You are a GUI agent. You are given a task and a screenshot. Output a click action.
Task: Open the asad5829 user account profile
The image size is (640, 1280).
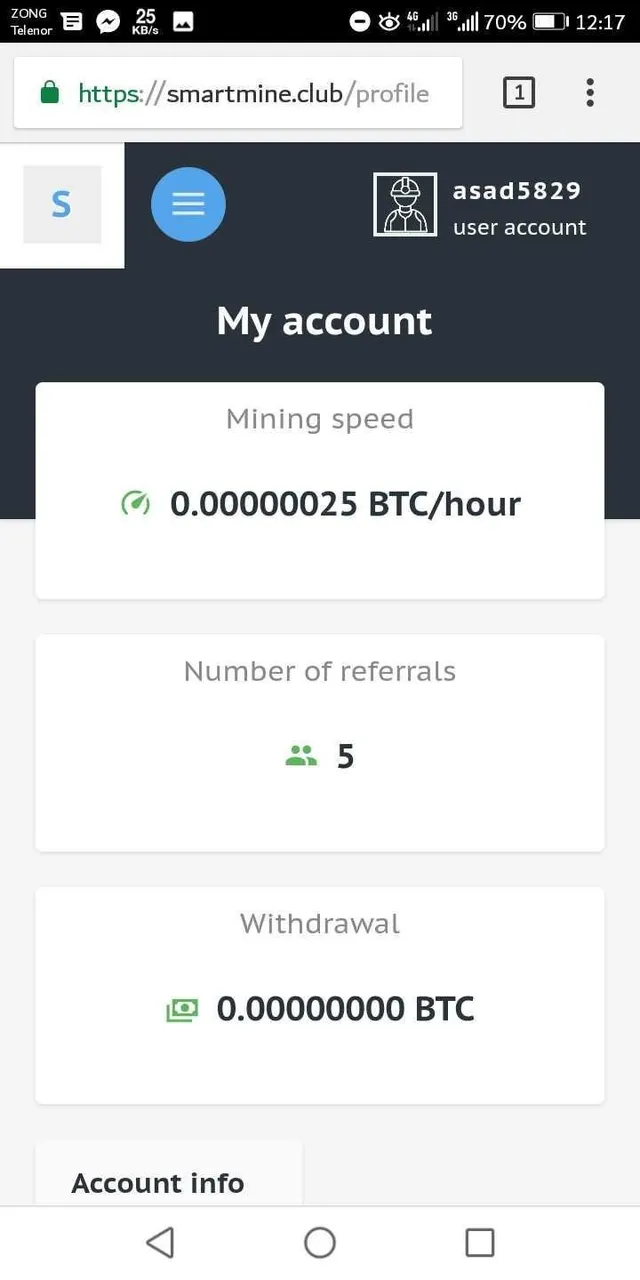tap(479, 206)
